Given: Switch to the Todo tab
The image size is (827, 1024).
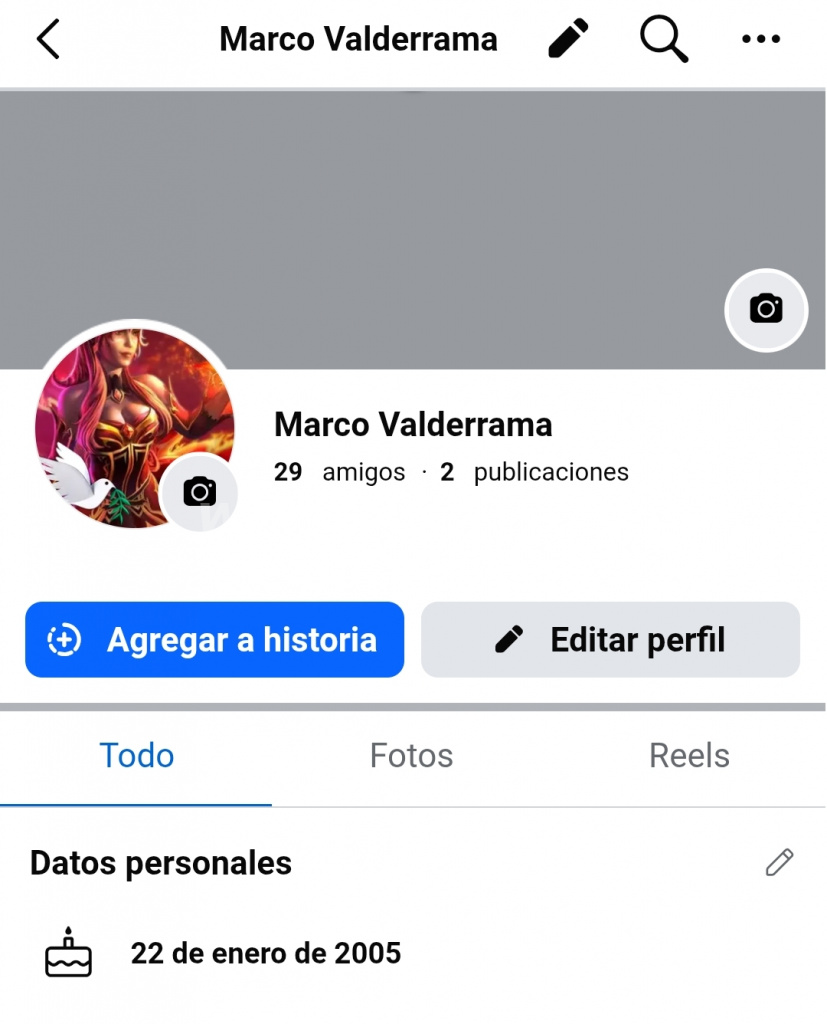Looking at the screenshot, I should click(137, 756).
